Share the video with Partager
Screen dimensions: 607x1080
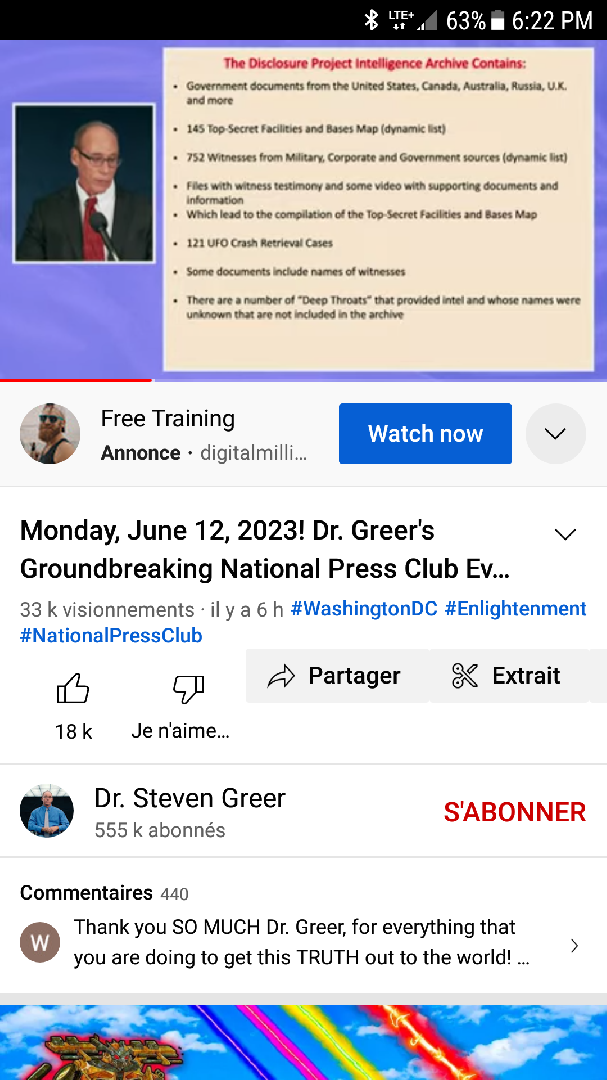pos(335,676)
